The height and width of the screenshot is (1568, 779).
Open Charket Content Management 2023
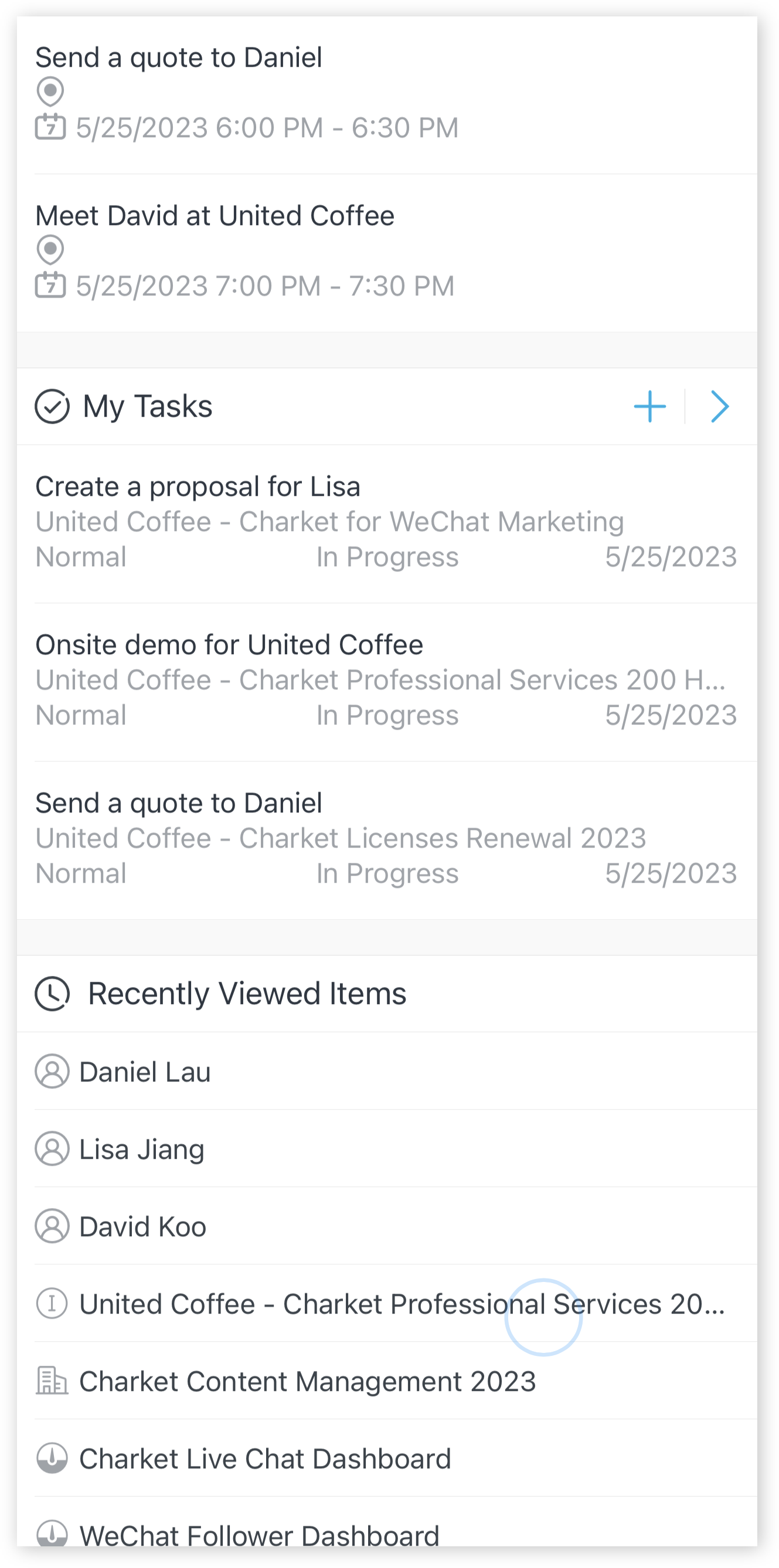click(x=387, y=1380)
